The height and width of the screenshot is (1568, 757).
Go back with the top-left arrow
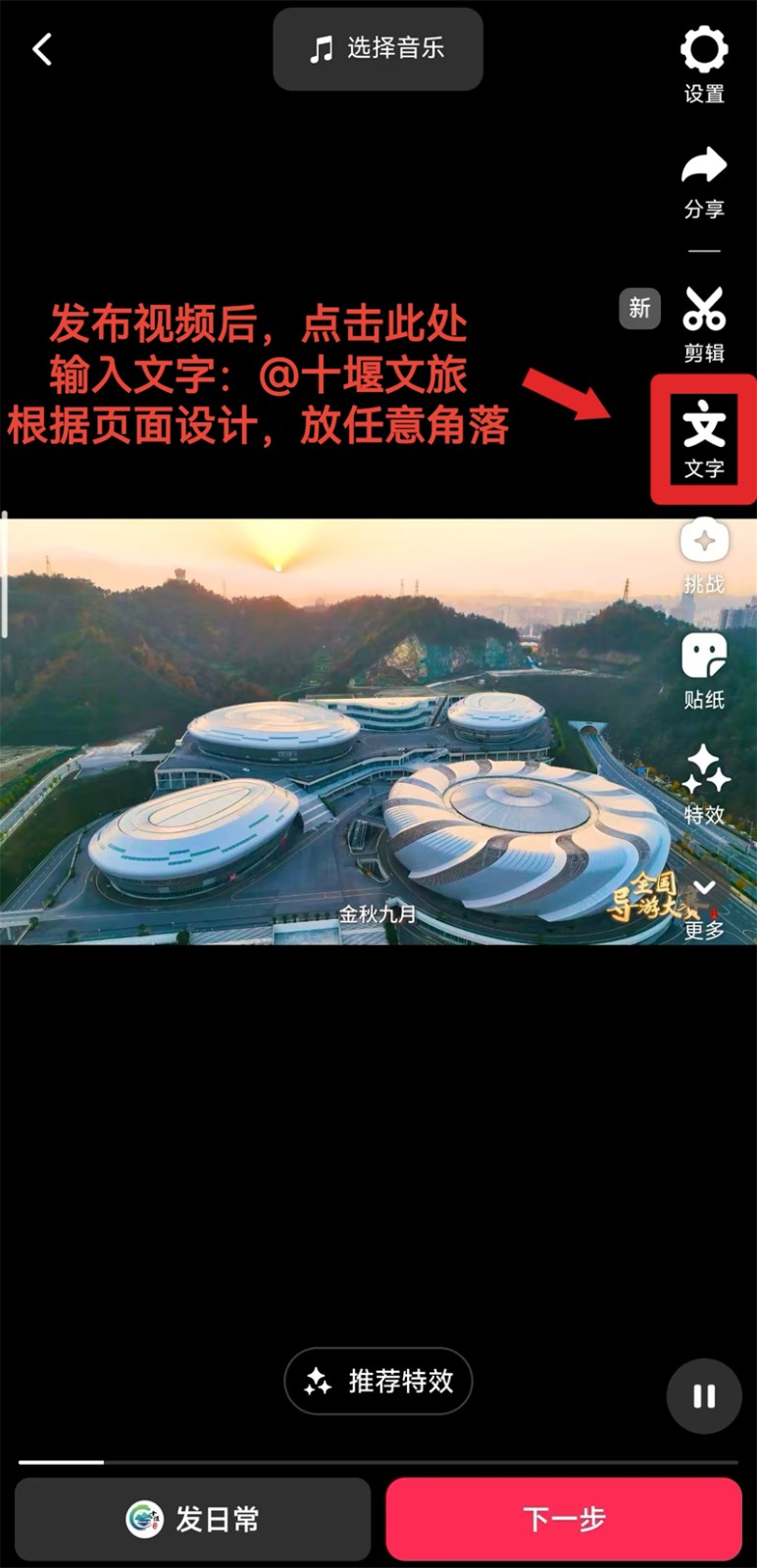coord(42,50)
